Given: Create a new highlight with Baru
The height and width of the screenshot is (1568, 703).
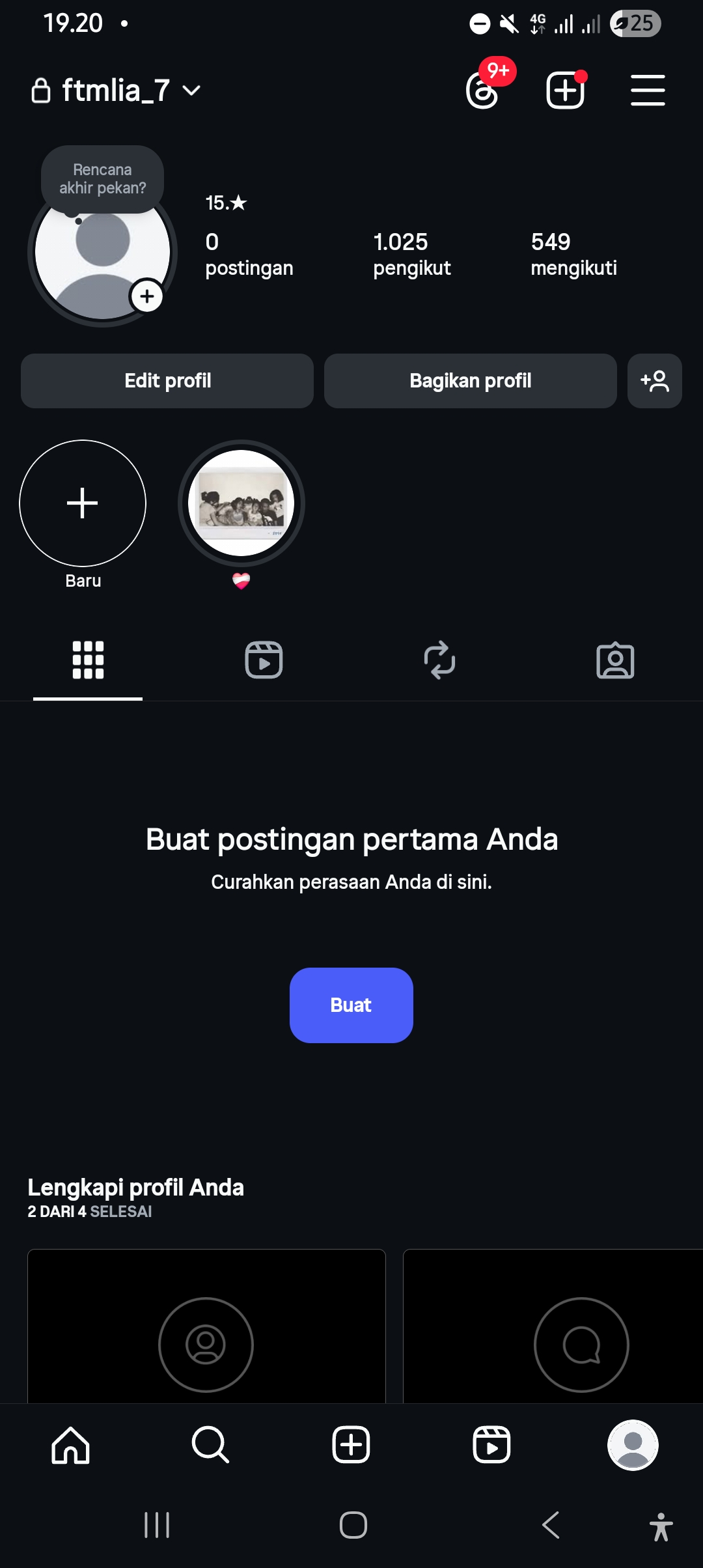Looking at the screenshot, I should tap(83, 503).
